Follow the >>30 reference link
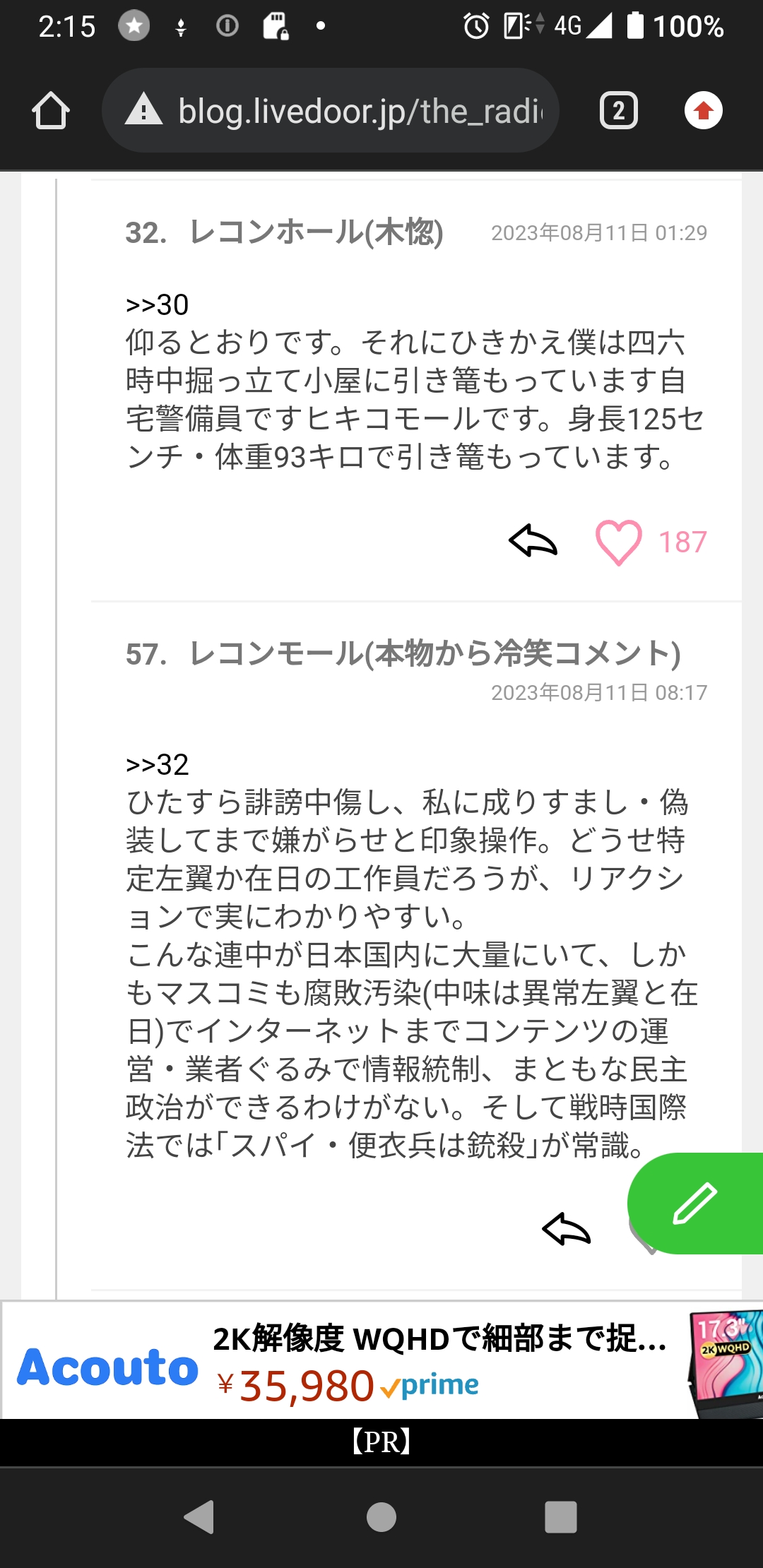The width and height of the screenshot is (763, 1568). [157, 305]
